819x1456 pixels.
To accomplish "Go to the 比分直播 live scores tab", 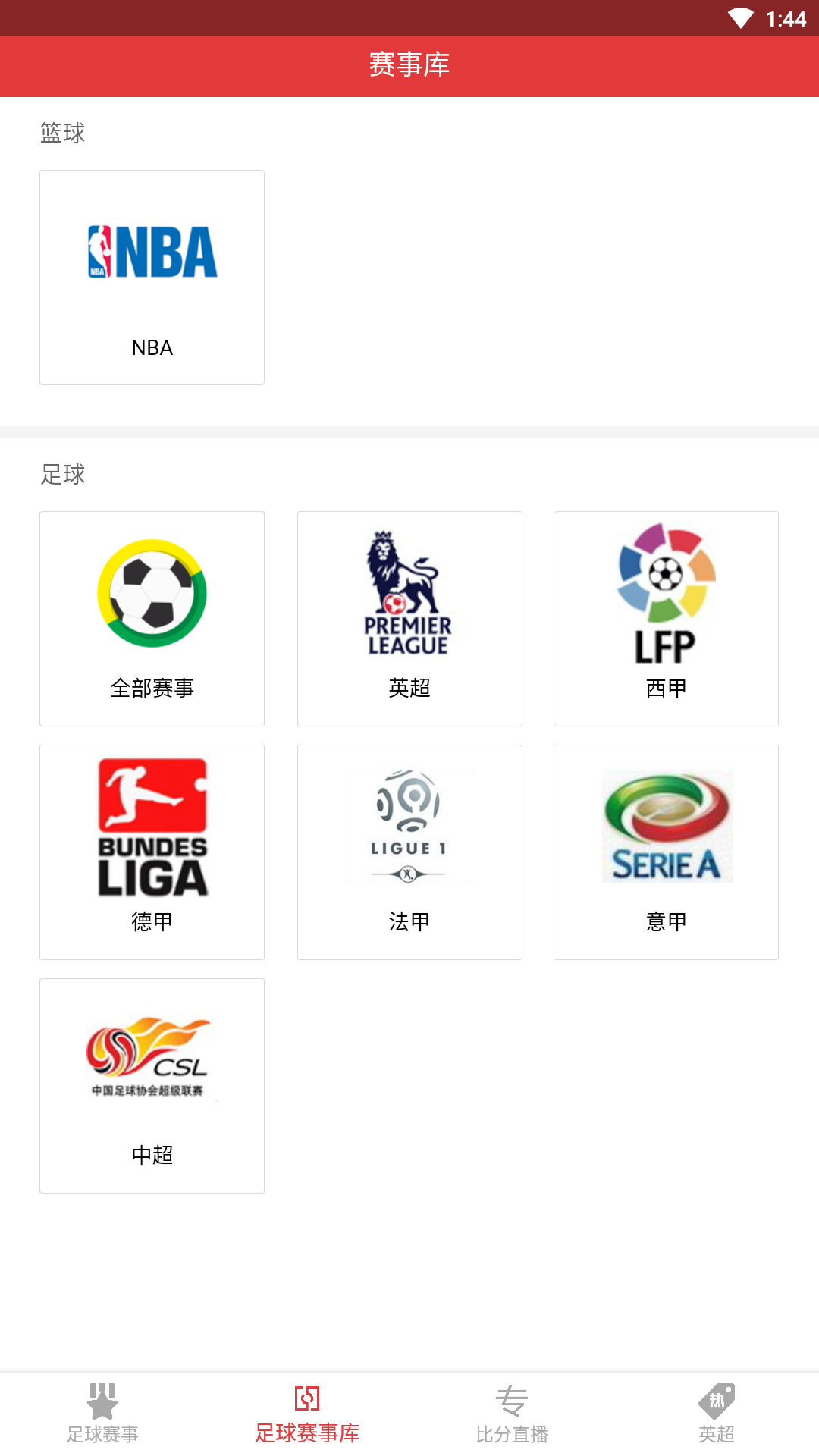I will [512, 1414].
